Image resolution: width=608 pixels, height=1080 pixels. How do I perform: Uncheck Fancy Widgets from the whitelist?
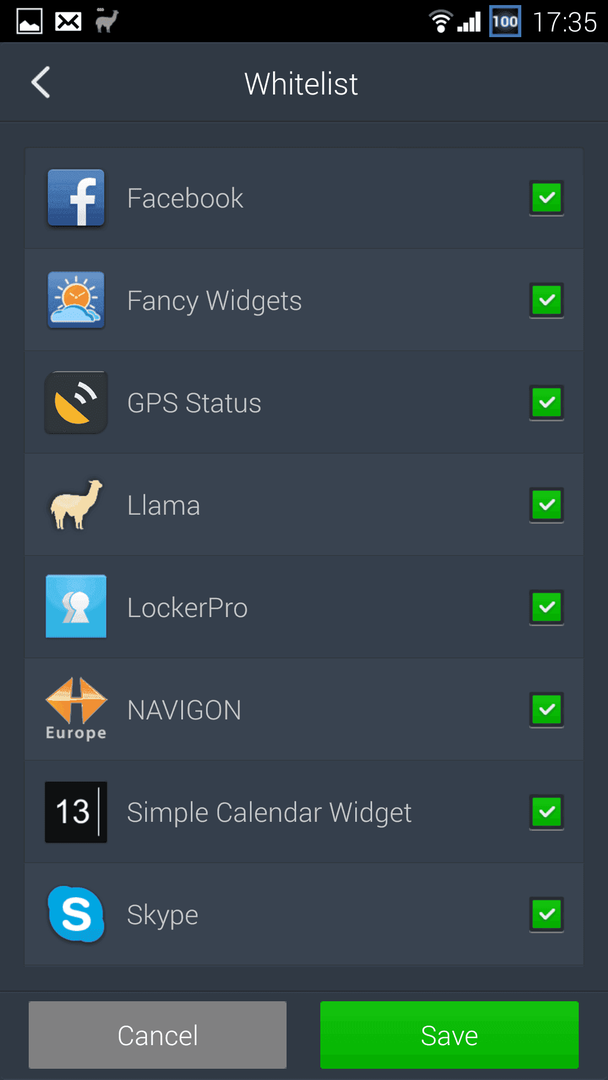547,300
